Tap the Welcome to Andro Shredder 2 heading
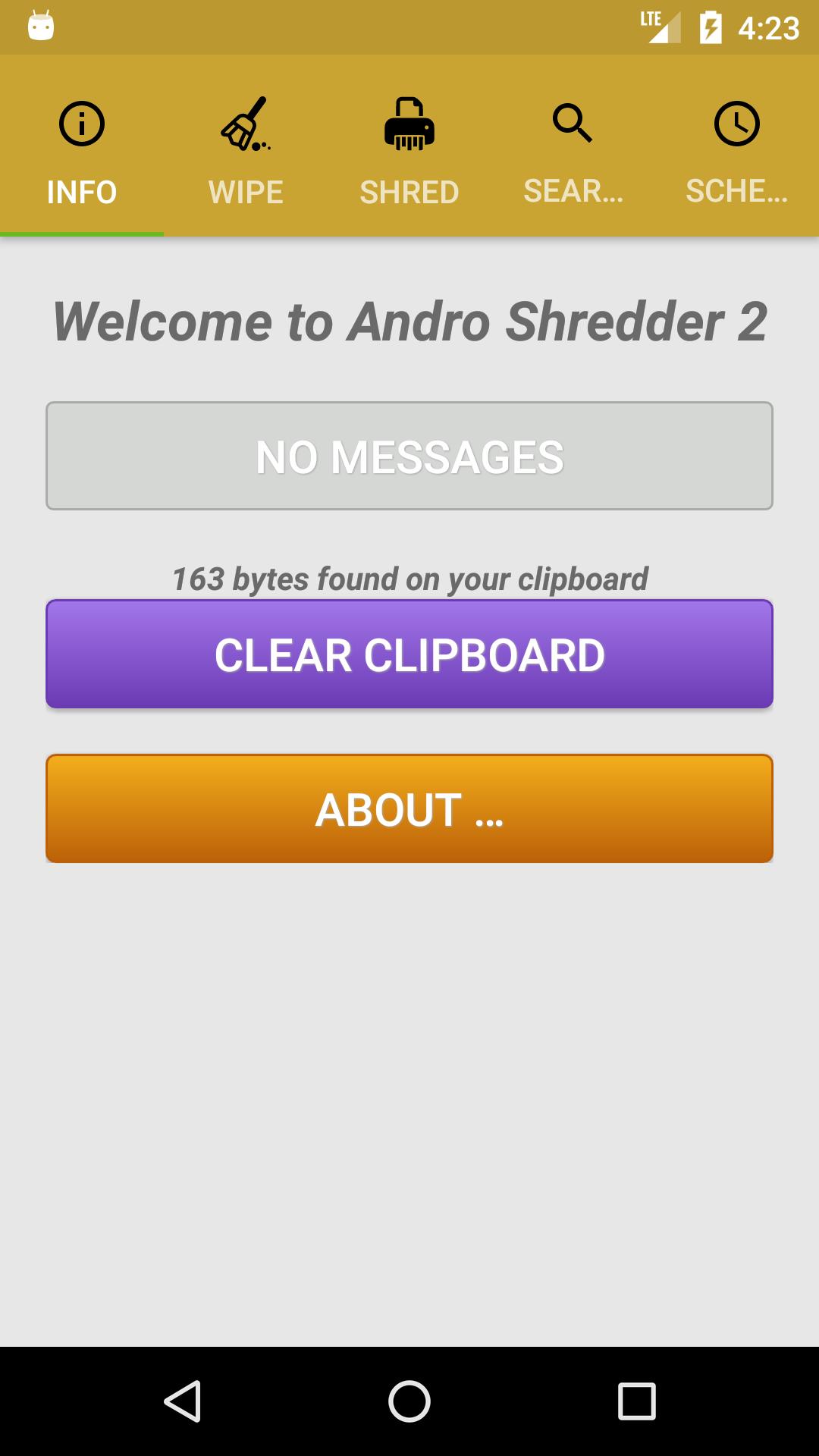Image resolution: width=819 pixels, height=1456 pixels. pyautogui.click(x=409, y=322)
